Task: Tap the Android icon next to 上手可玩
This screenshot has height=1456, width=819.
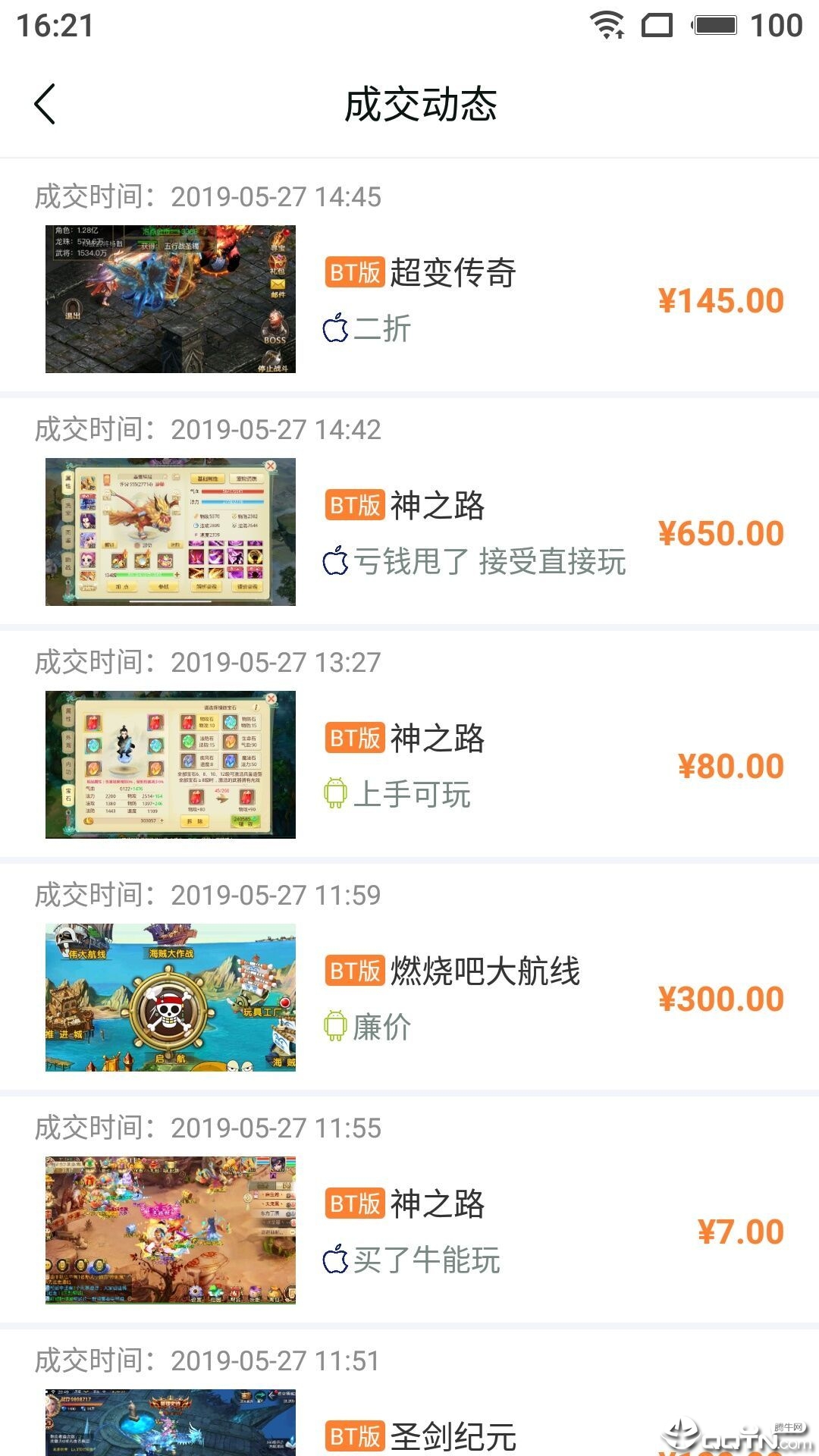Action: [334, 792]
